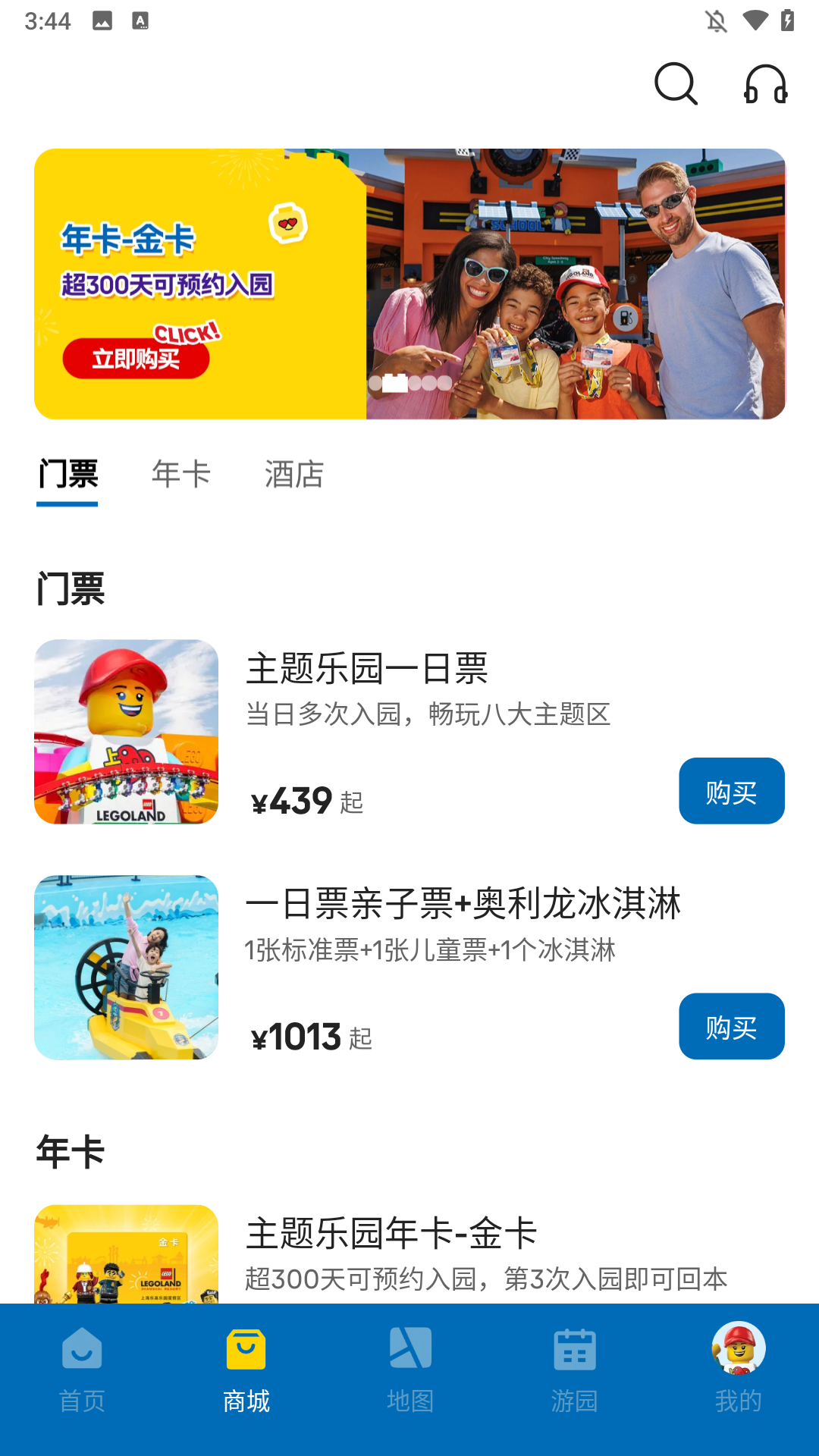Switch to the 地图 map tab
Screen dimensions: 819x1456
click(410, 1370)
